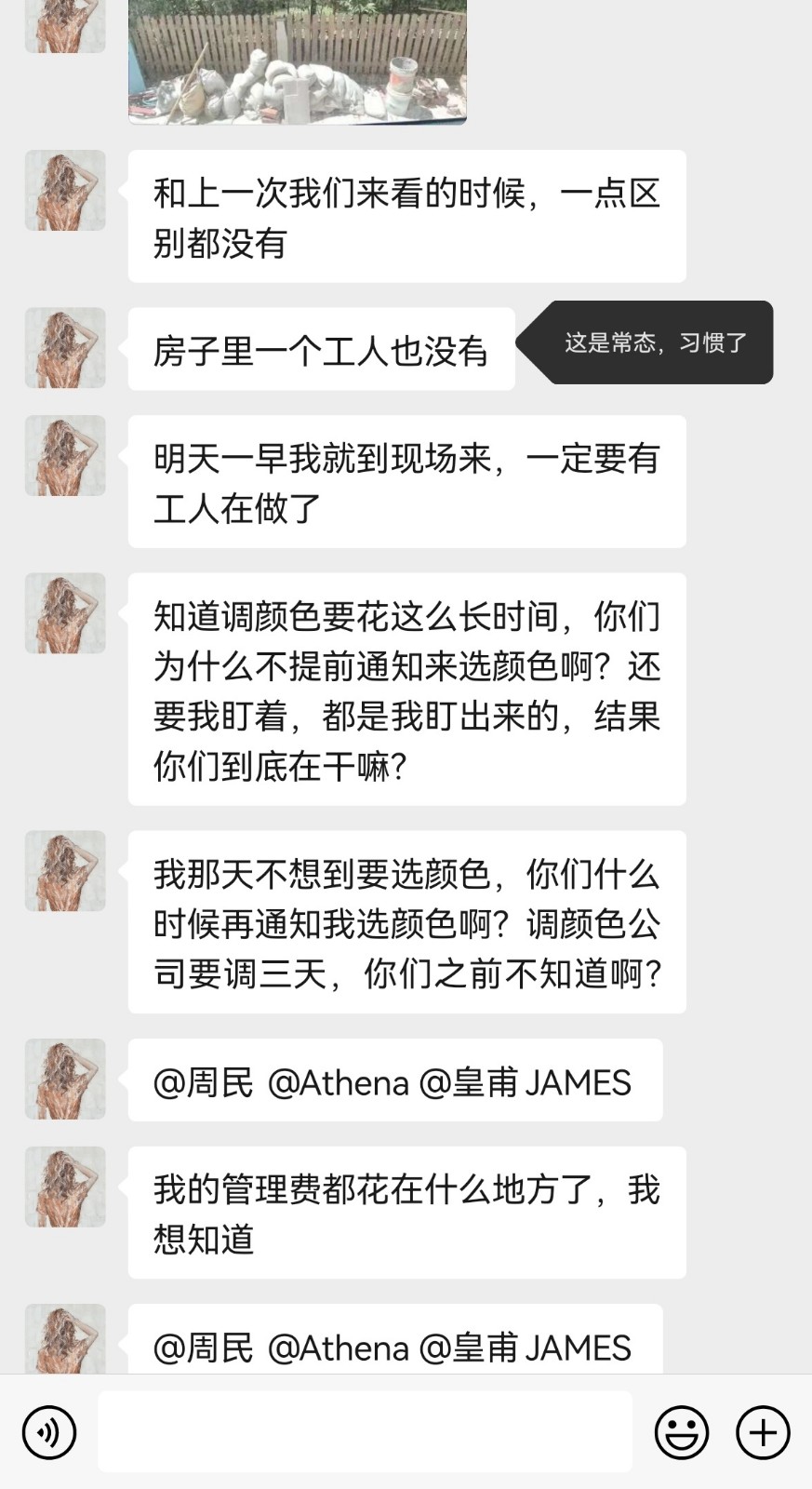Screen dimensions: 812x1489
Task: Switch to voice message input
Action: (48, 1432)
